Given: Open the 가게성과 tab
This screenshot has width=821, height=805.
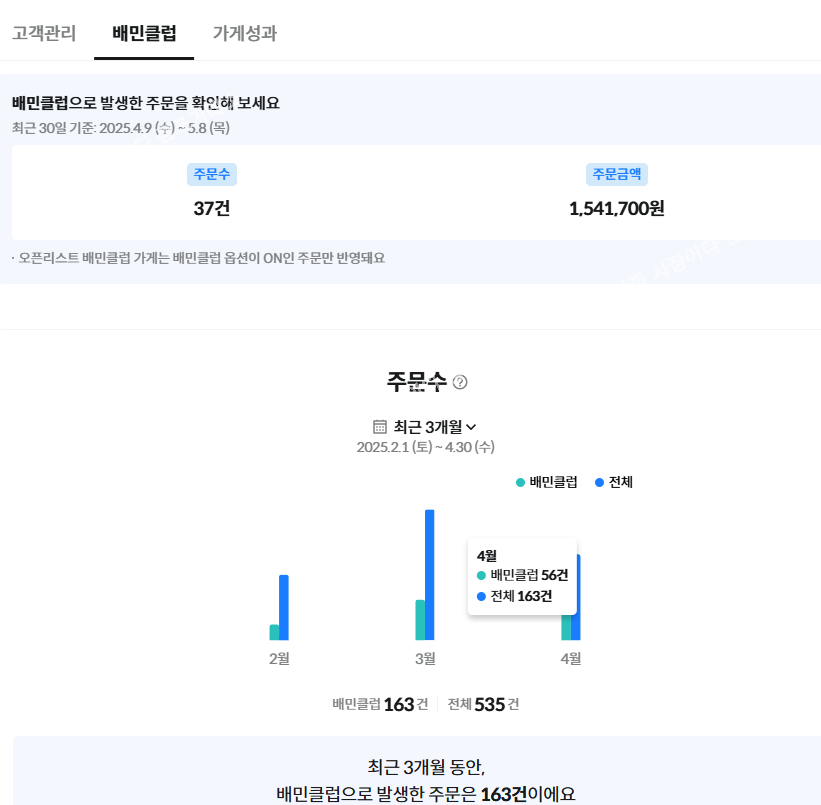Looking at the screenshot, I should (x=244, y=33).
